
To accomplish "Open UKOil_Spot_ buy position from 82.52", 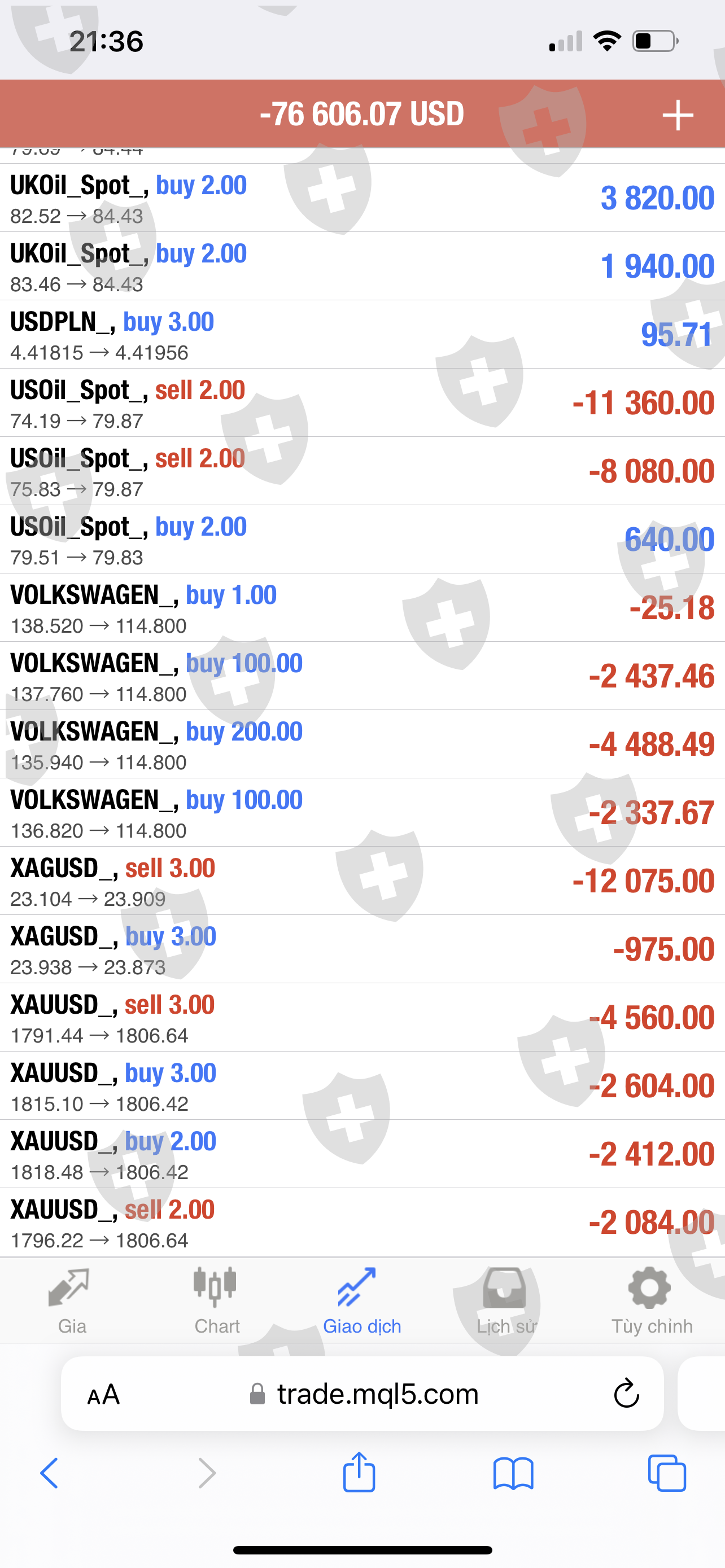I will [362, 198].
